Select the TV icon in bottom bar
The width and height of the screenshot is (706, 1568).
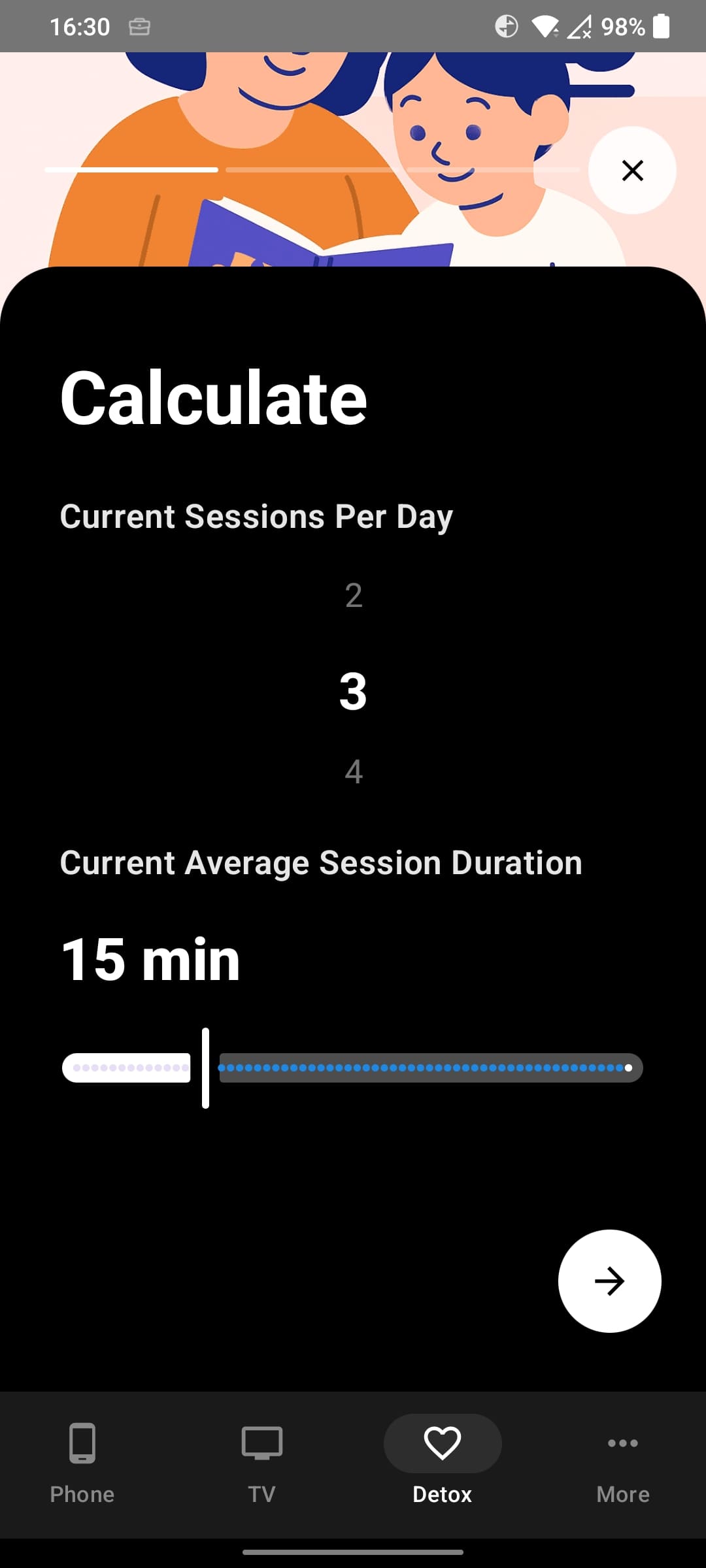[261, 1444]
